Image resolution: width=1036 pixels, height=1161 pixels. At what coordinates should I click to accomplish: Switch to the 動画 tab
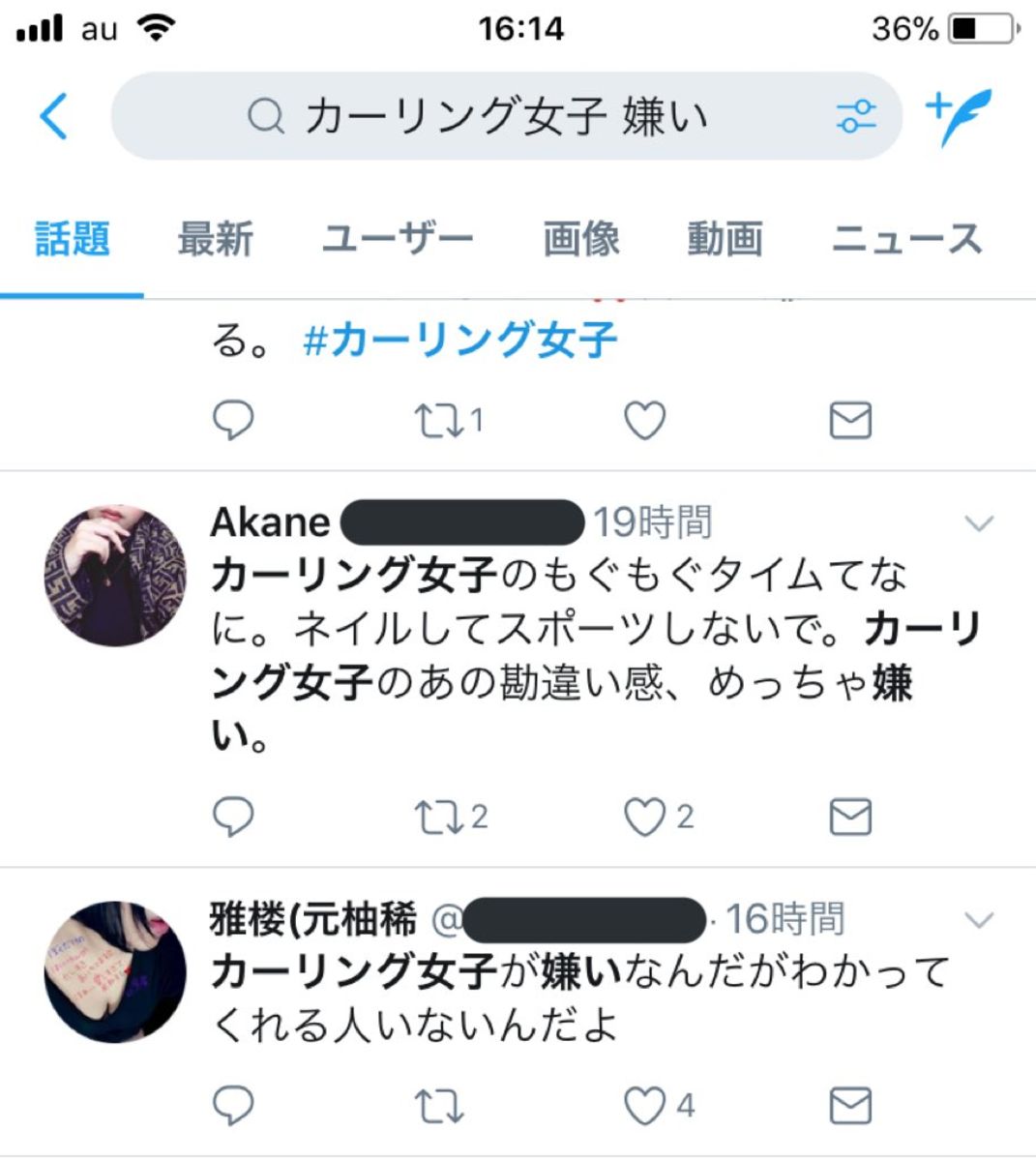click(x=725, y=239)
